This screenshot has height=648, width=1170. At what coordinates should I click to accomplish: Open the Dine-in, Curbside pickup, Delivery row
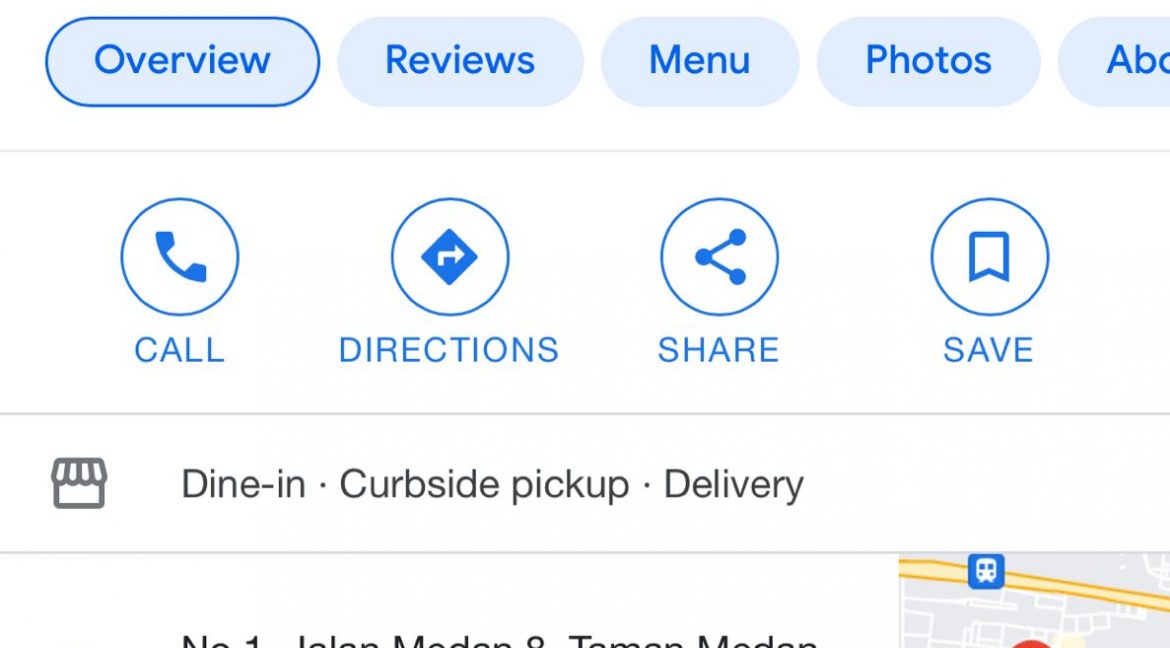(x=490, y=484)
